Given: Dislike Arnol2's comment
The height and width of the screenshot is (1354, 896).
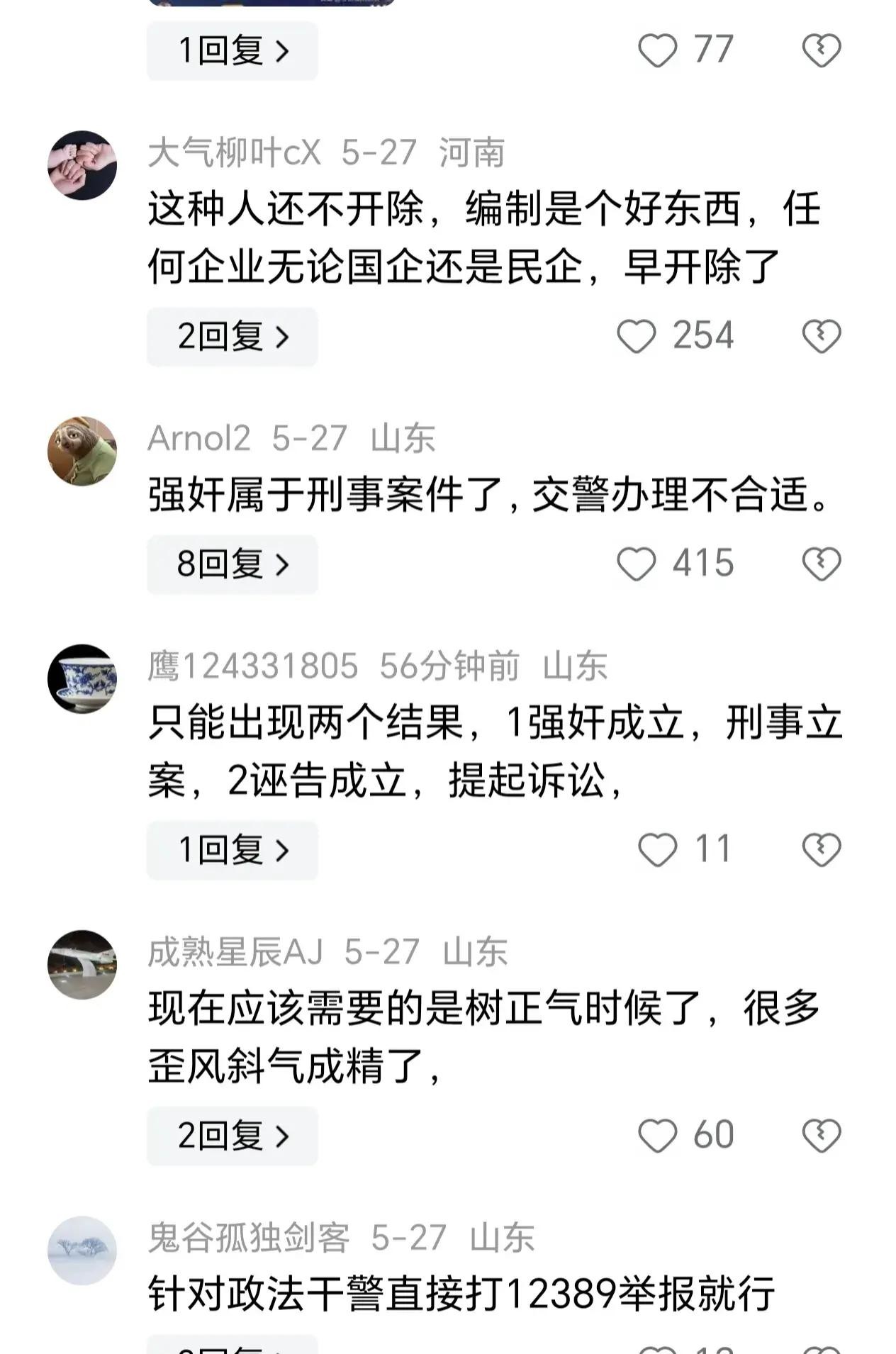Looking at the screenshot, I should coord(821,564).
